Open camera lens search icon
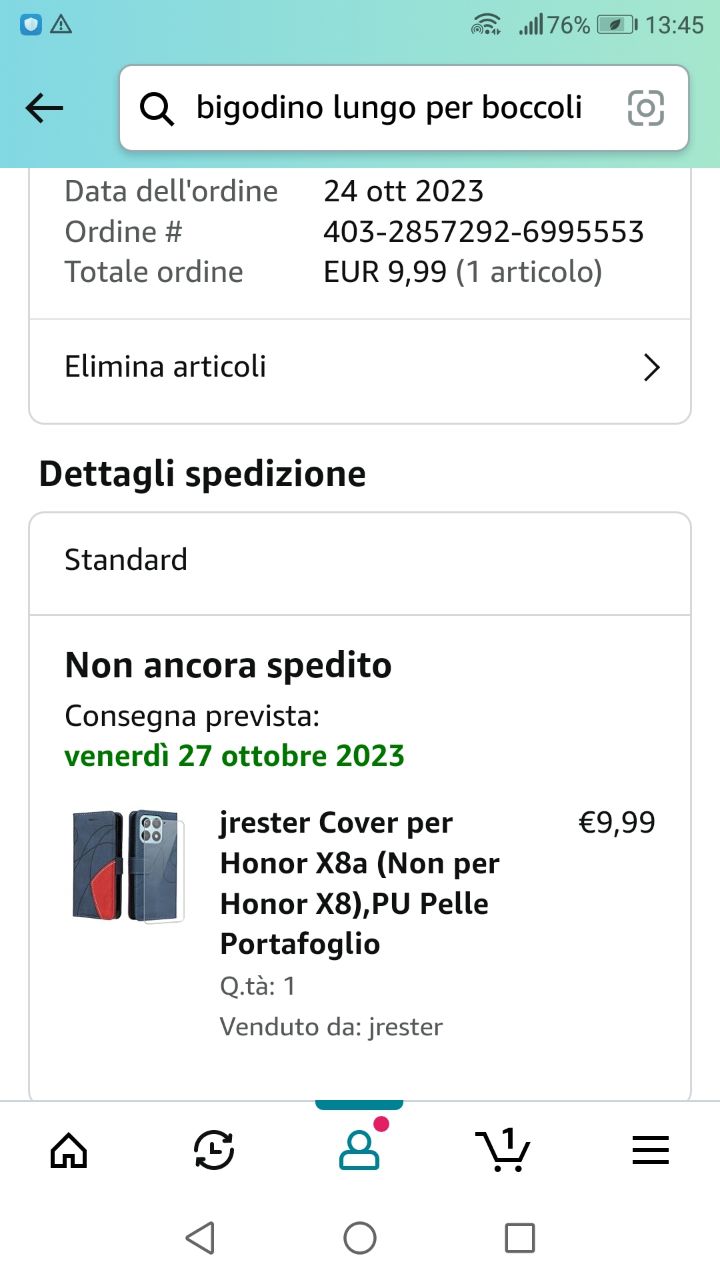The height and width of the screenshot is (1280, 720). click(646, 108)
